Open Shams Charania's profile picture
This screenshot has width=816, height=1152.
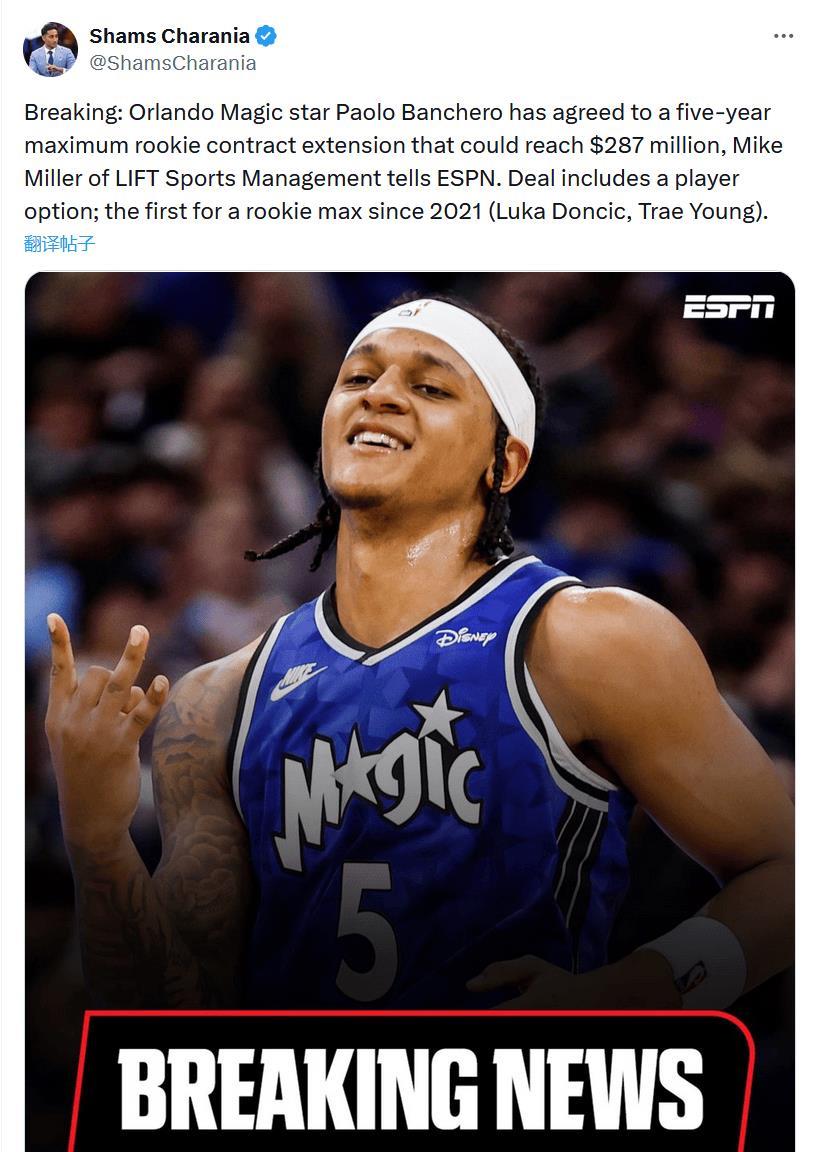tap(50, 49)
